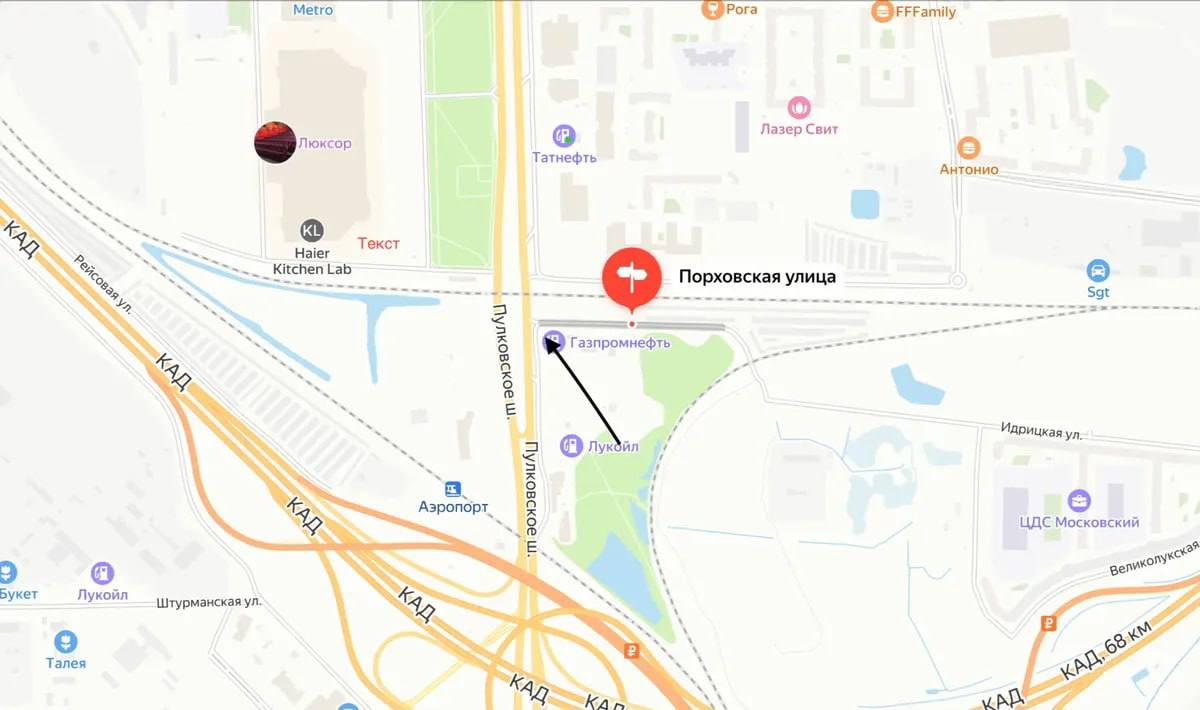Open the Sgt car service marker
This screenshot has width=1200, height=710.
tap(1098, 271)
